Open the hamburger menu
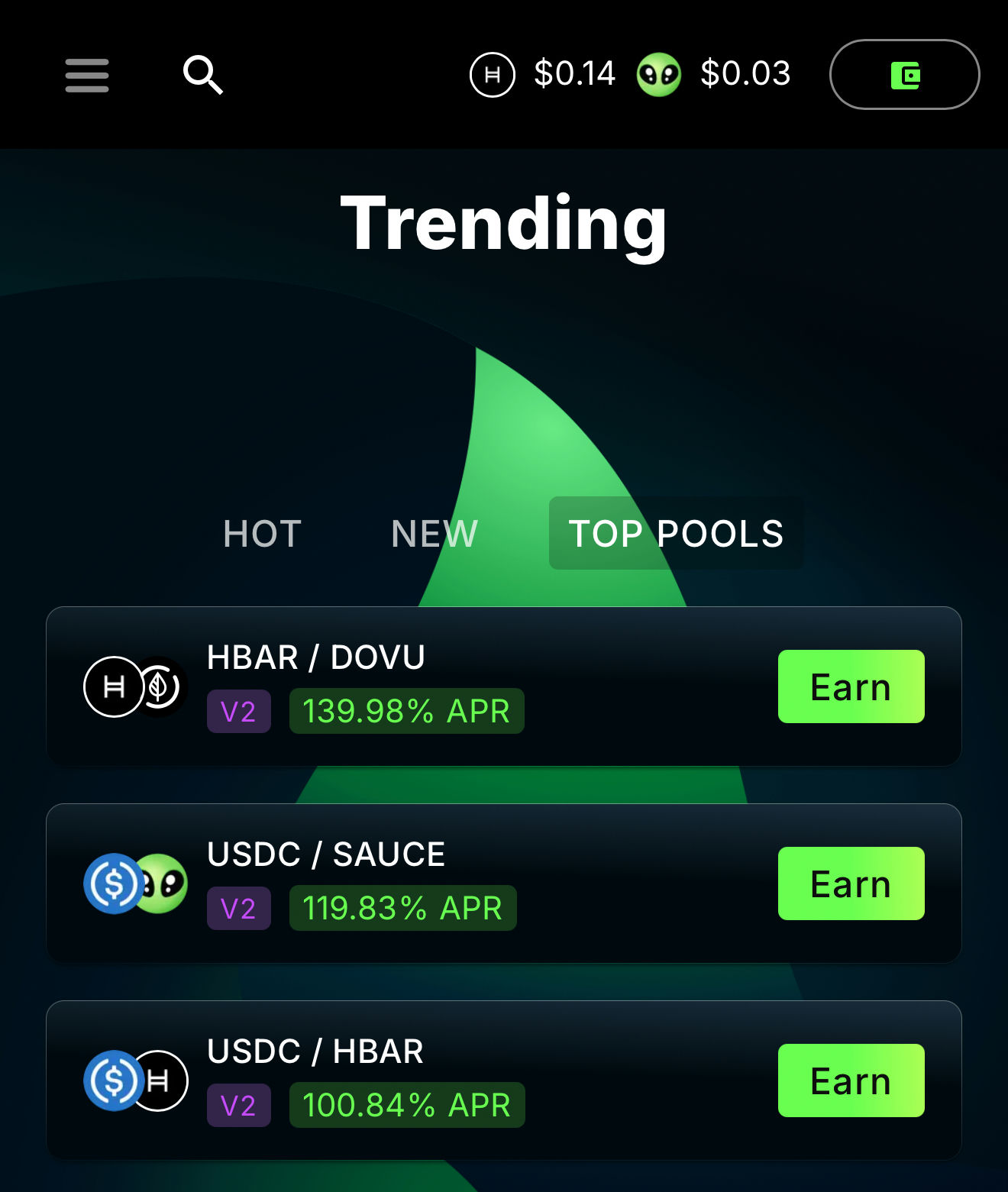 point(87,75)
